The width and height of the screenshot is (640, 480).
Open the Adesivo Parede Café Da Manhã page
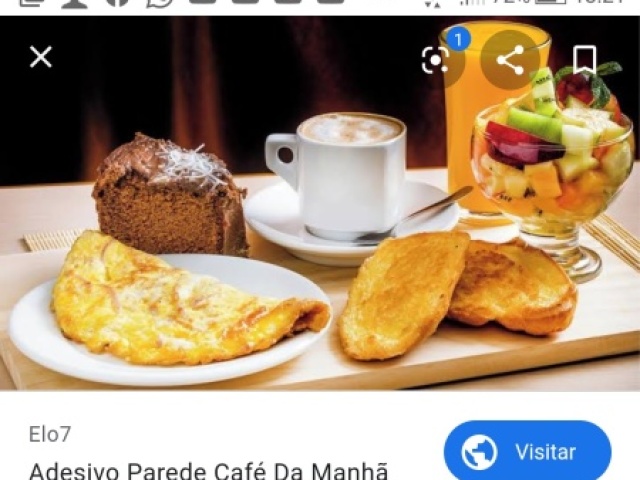pos(208,470)
